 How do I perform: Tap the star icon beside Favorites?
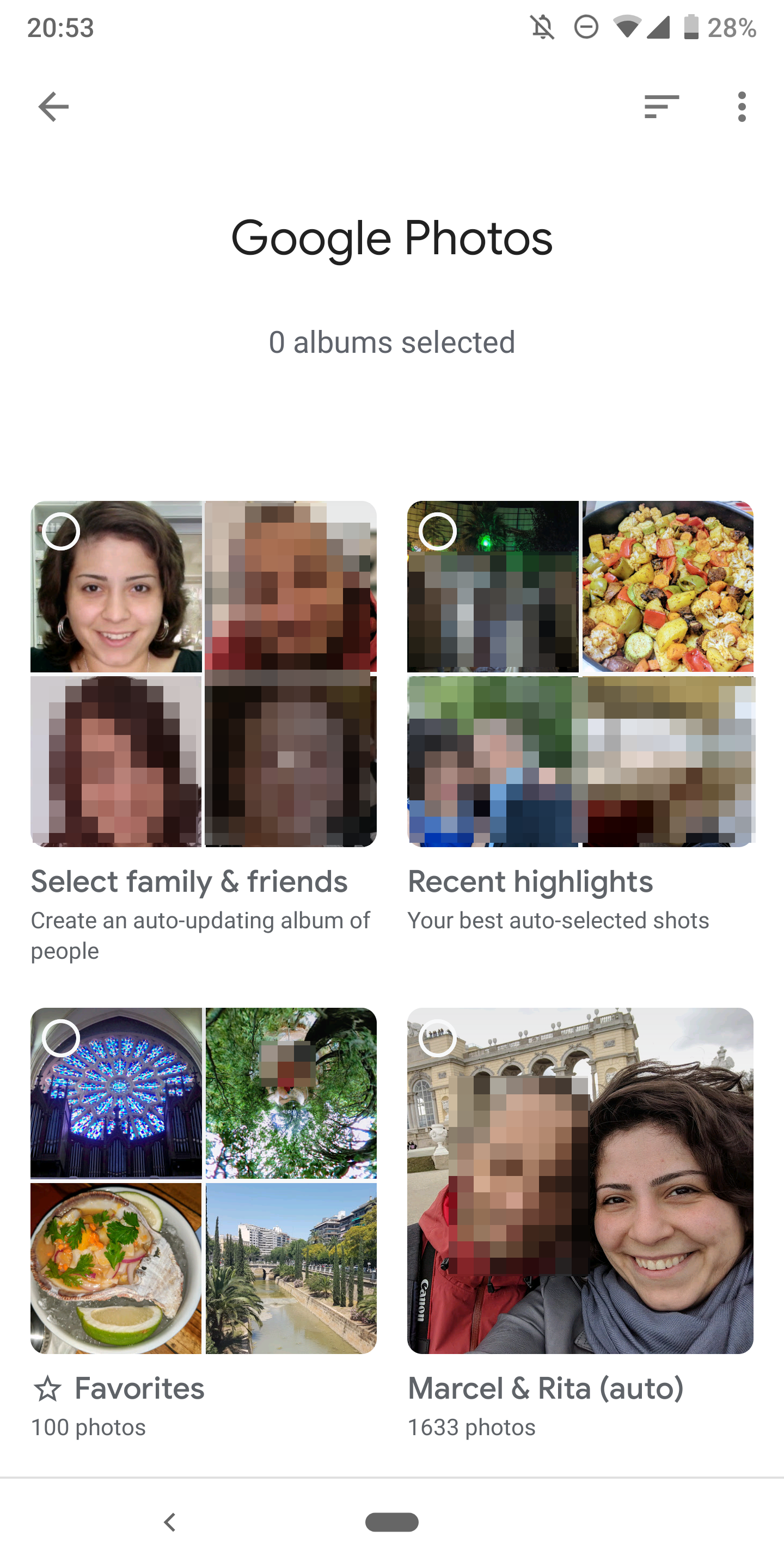(48, 1388)
